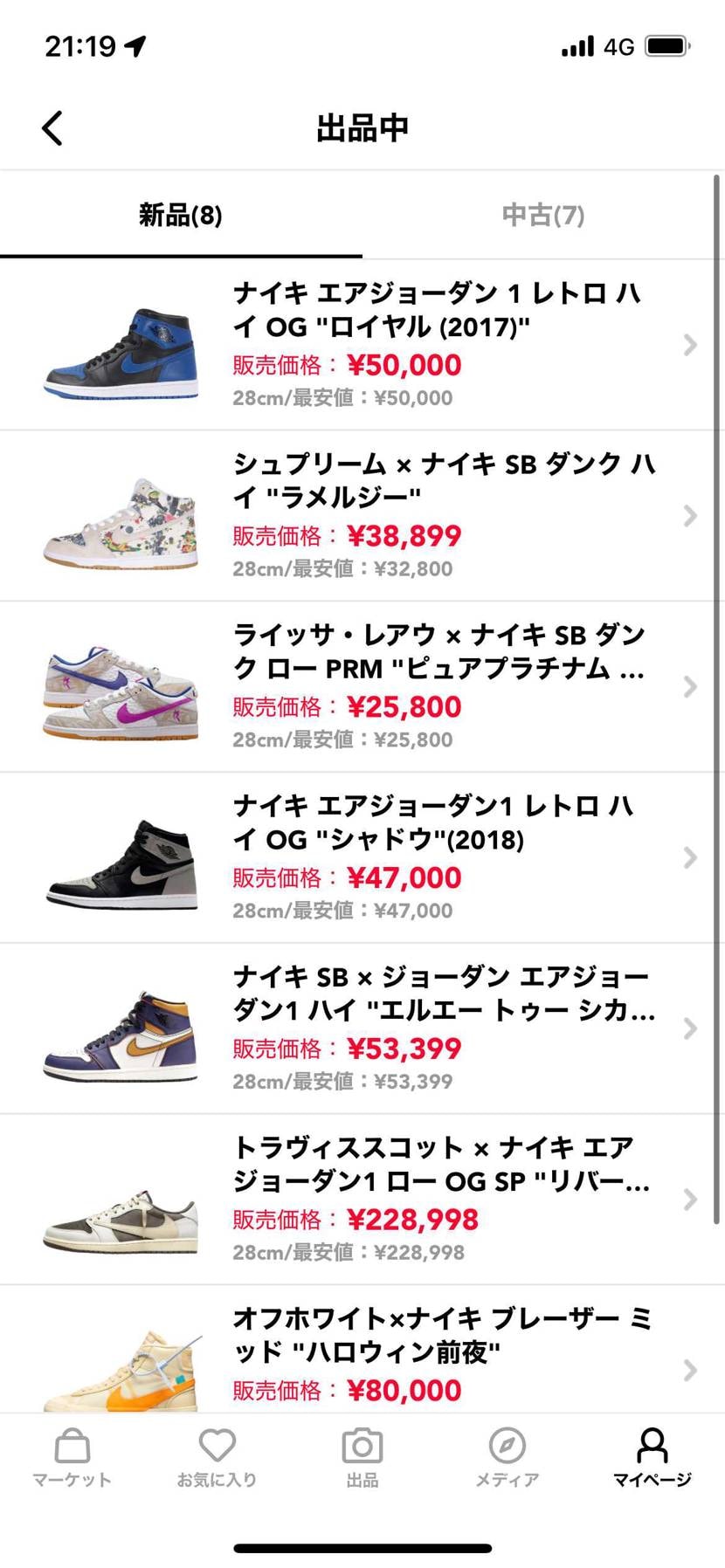725x1568 pixels.
Task: View the ライッサ・レアウ SB ダンク ロー listing
Action: 362,687
